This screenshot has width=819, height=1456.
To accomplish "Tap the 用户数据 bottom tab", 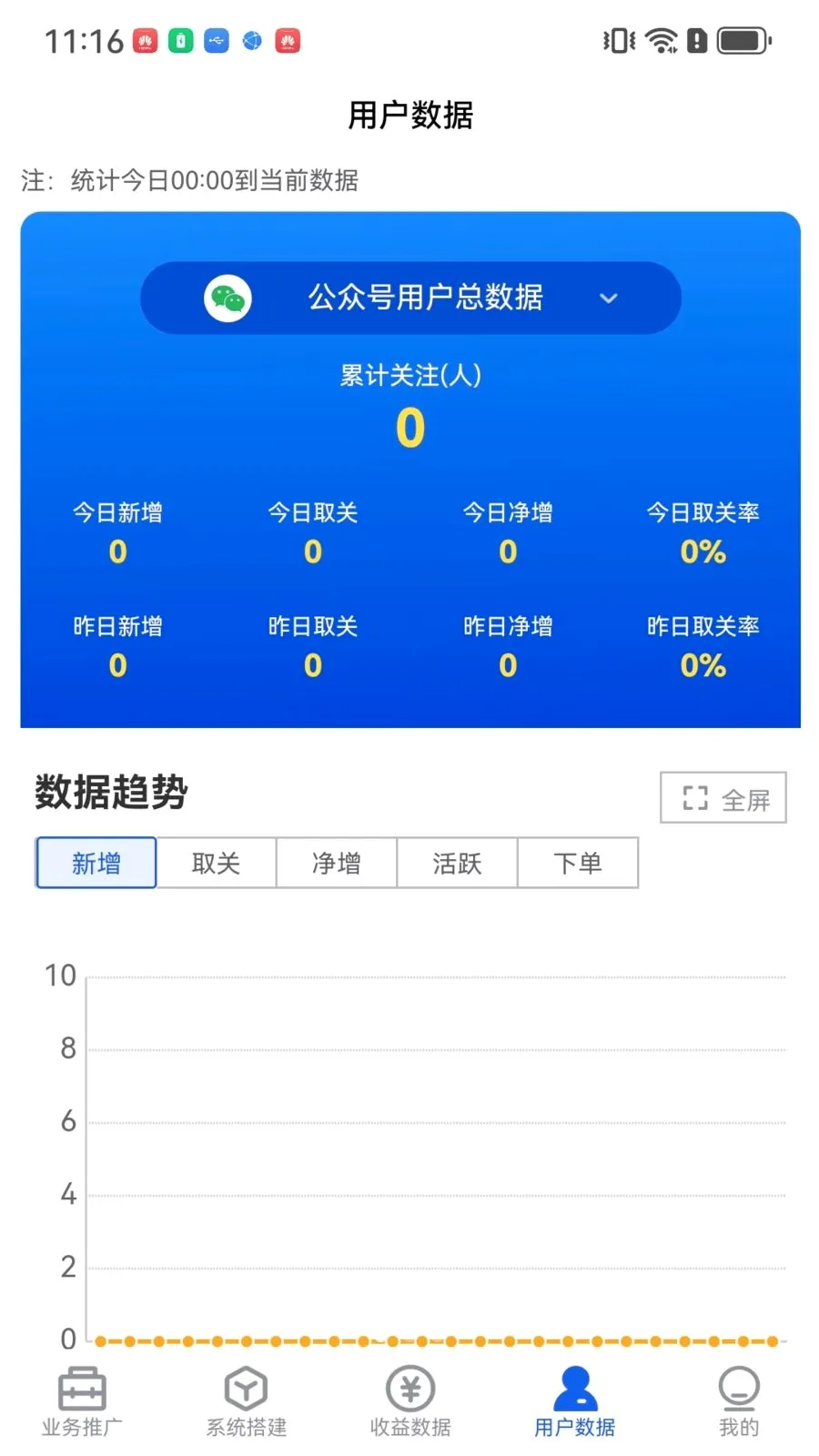I will [x=574, y=1402].
